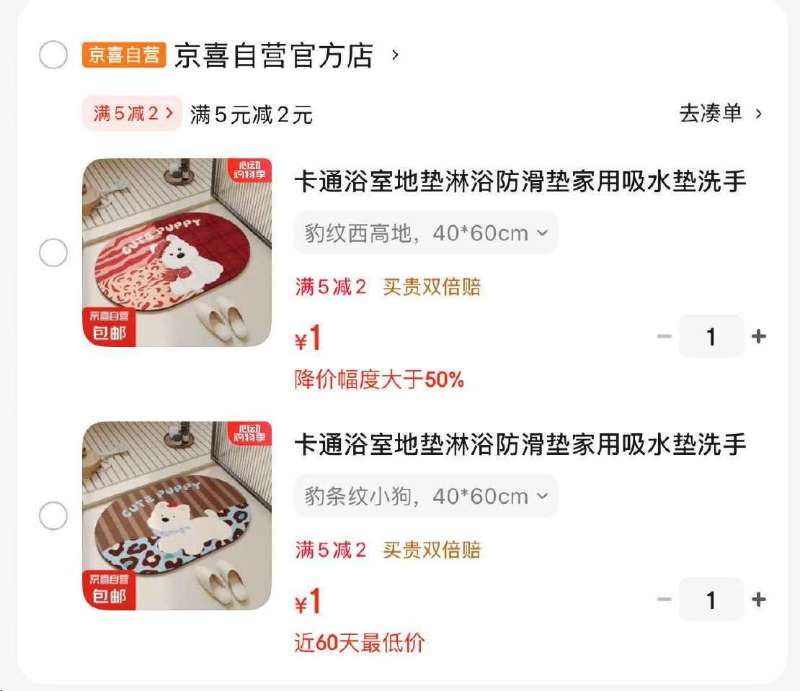The height and width of the screenshot is (691, 800).
Task: Select the 豹纹西高地 bath mat checkbox
Action: [53, 253]
